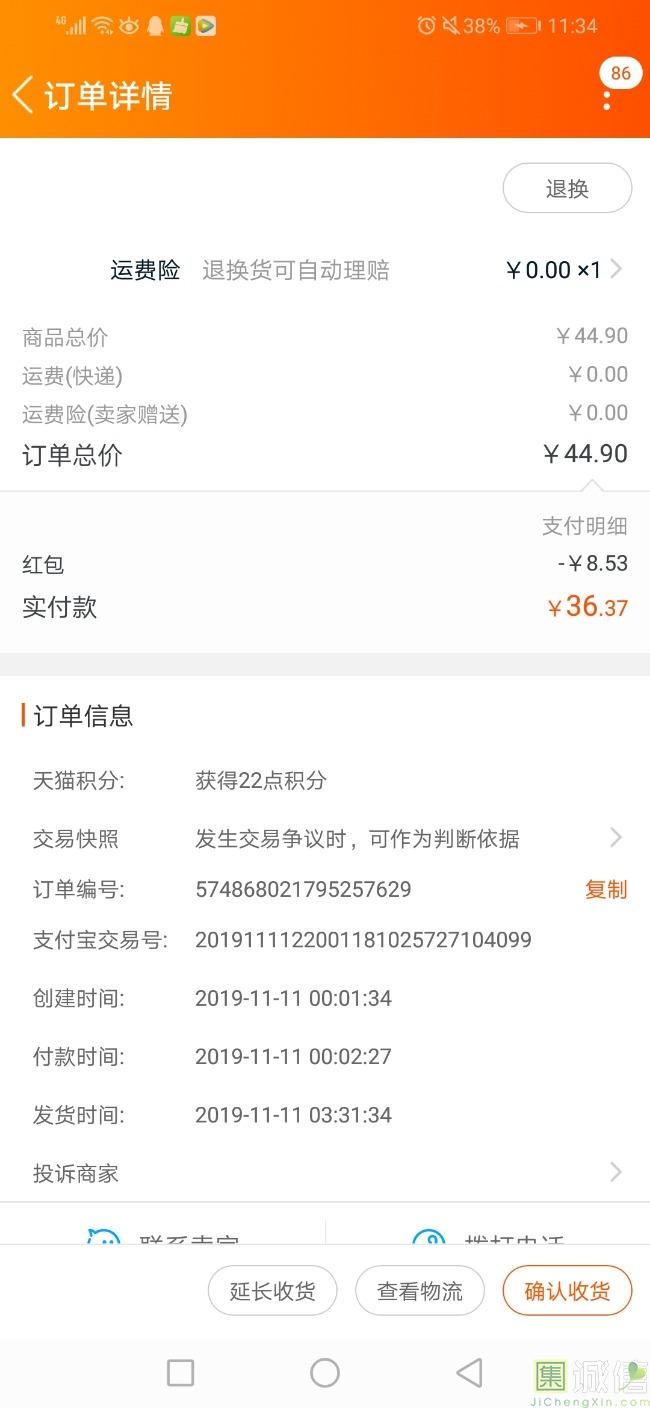Confirm receipt with 确认收货

(x=567, y=1291)
